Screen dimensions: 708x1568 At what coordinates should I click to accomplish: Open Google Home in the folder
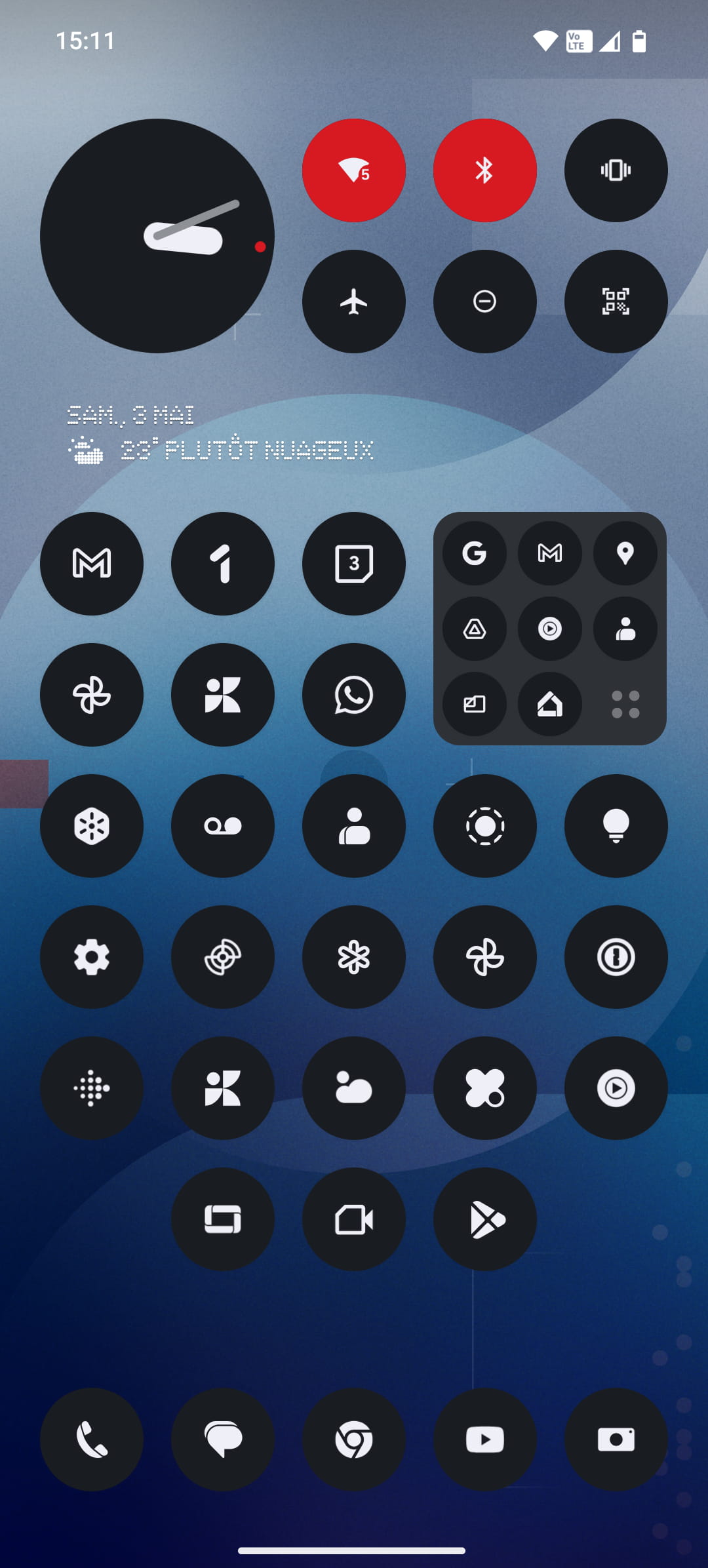(x=549, y=705)
